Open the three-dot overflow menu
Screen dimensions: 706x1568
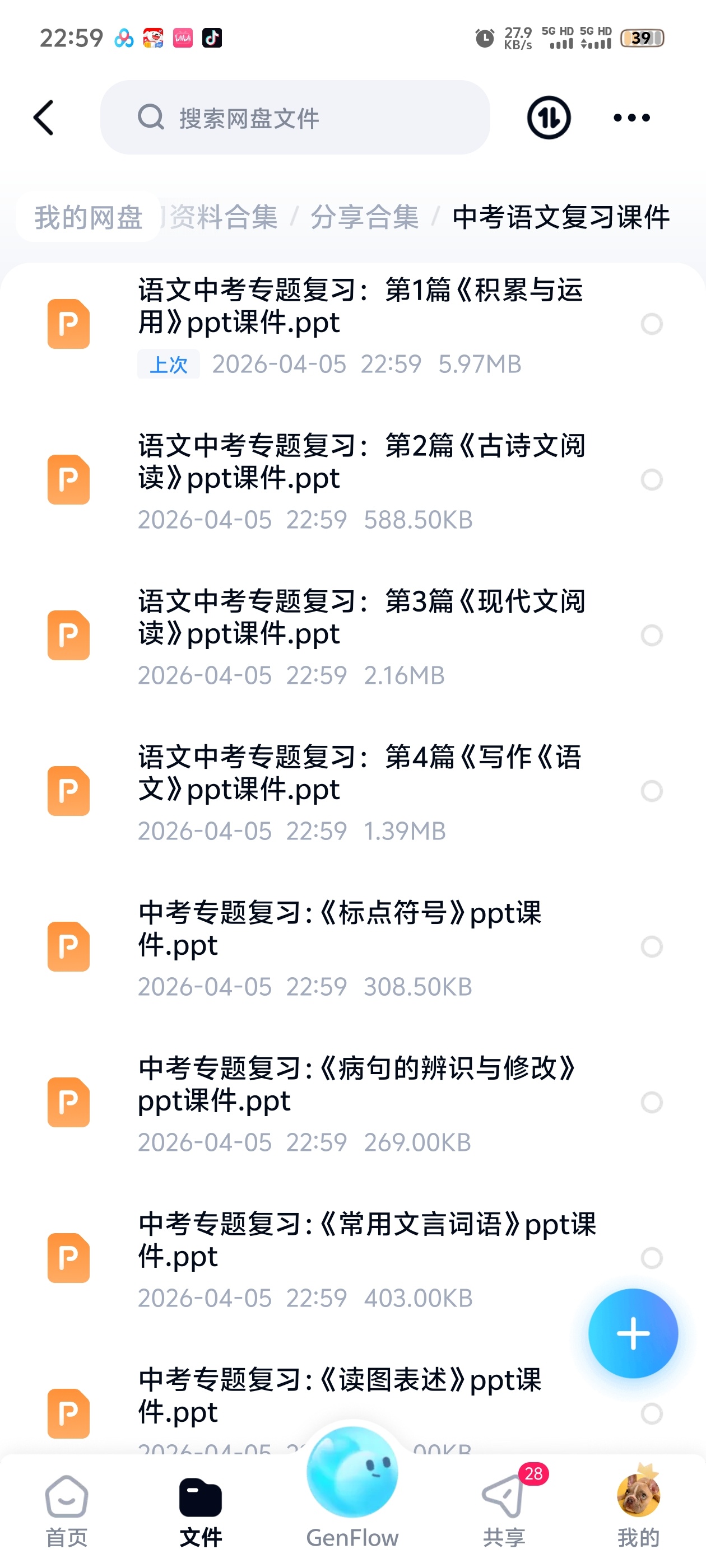click(631, 118)
